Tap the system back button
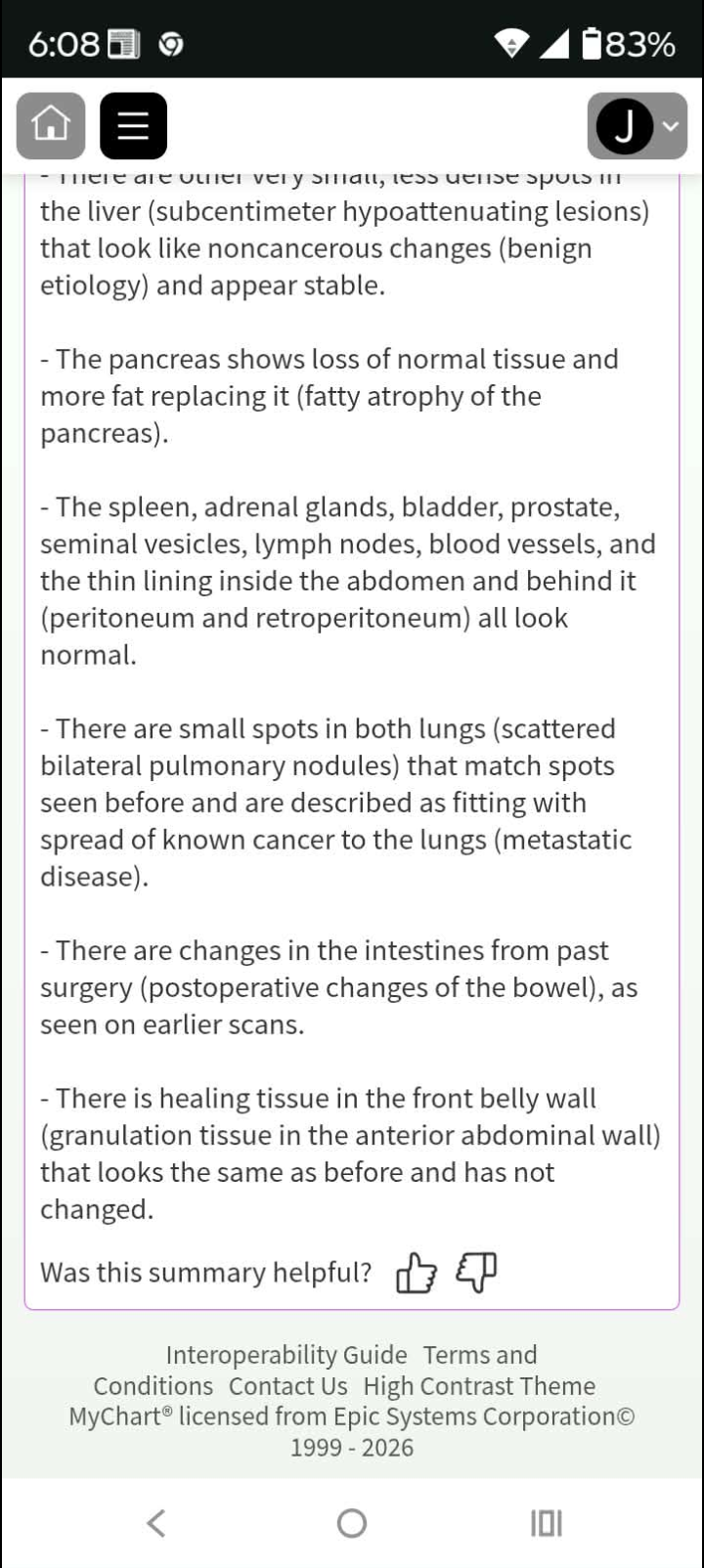Screen dimensions: 704x1568 (156, 1523)
